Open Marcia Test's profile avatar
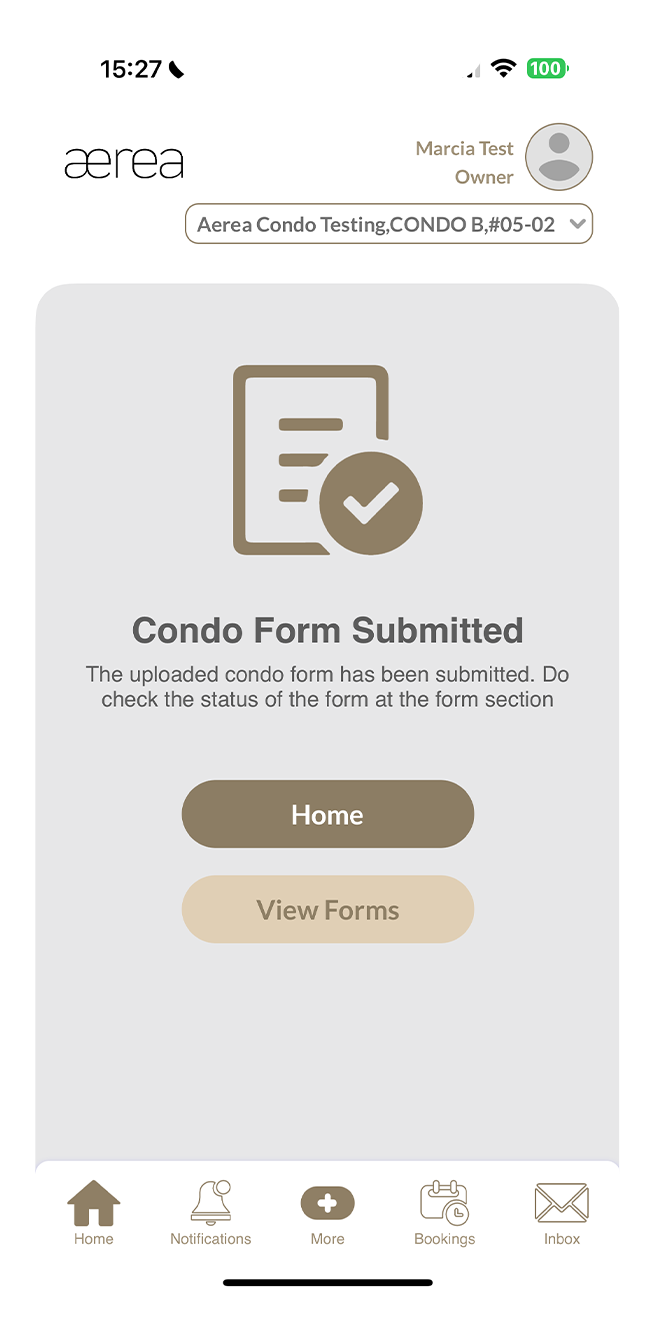Screen dimensions: 656x1326 click(x=559, y=157)
